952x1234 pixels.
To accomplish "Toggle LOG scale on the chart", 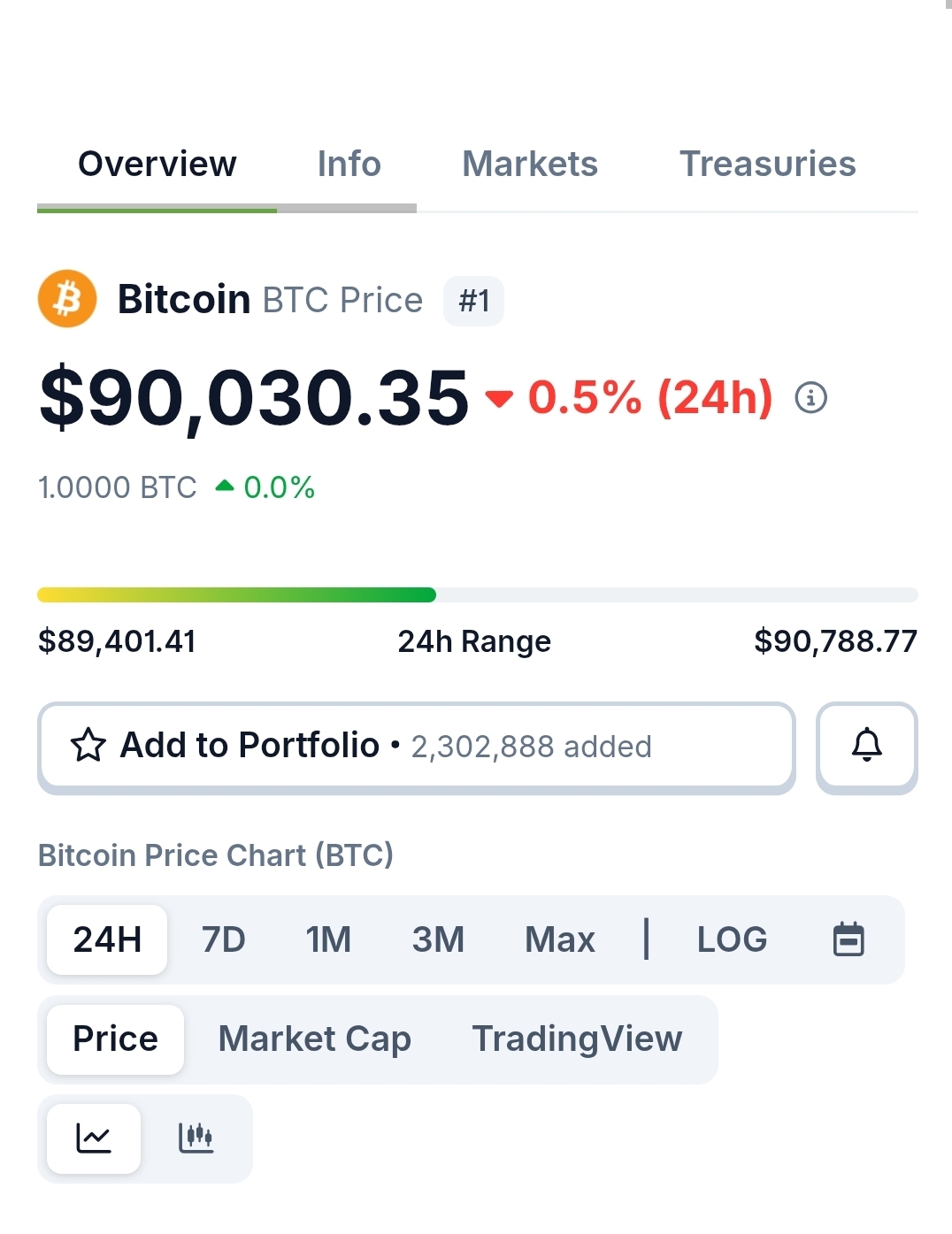I will (732, 939).
